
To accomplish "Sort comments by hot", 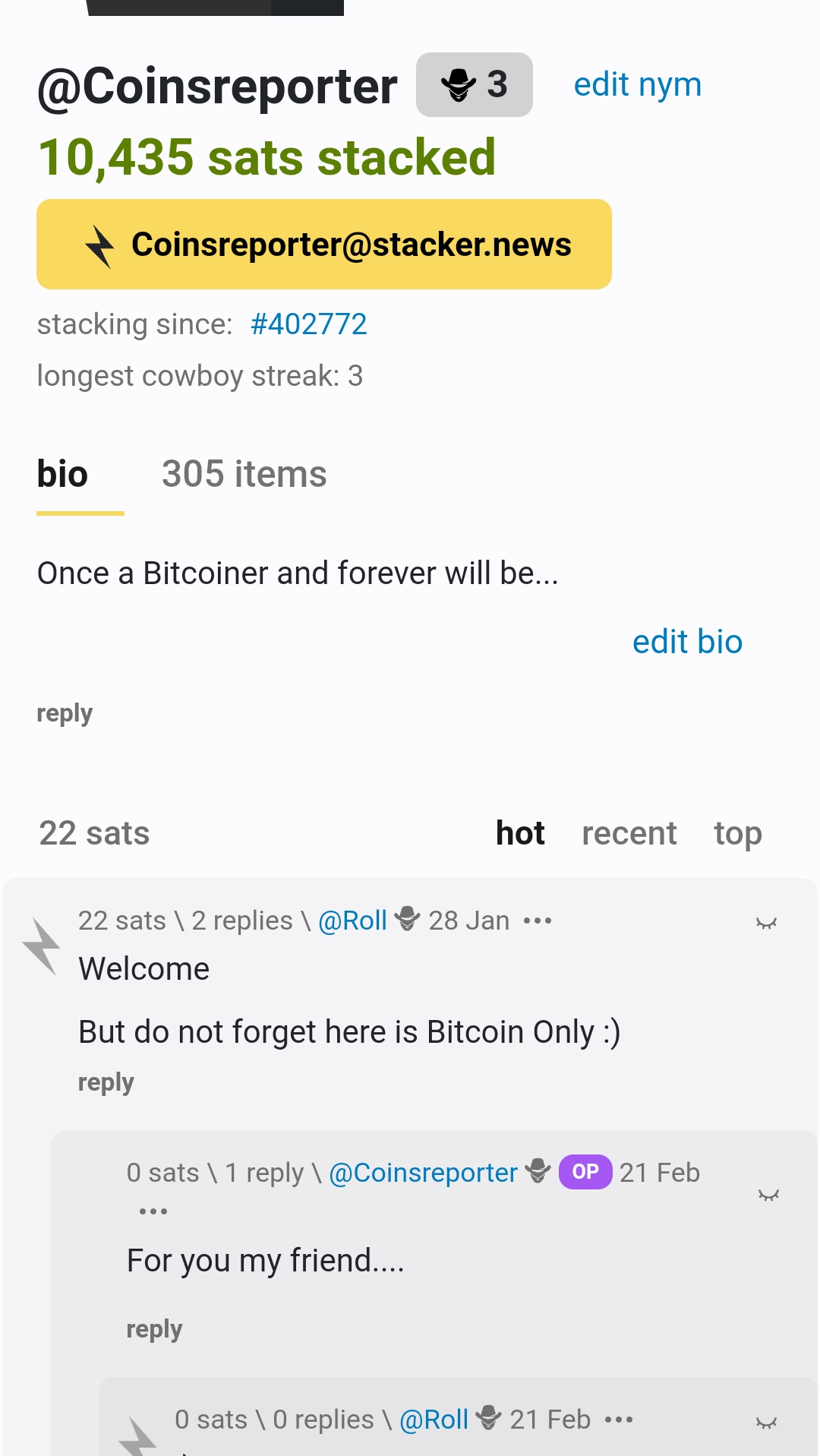I will pyautogui.click(x=520, y=833).
